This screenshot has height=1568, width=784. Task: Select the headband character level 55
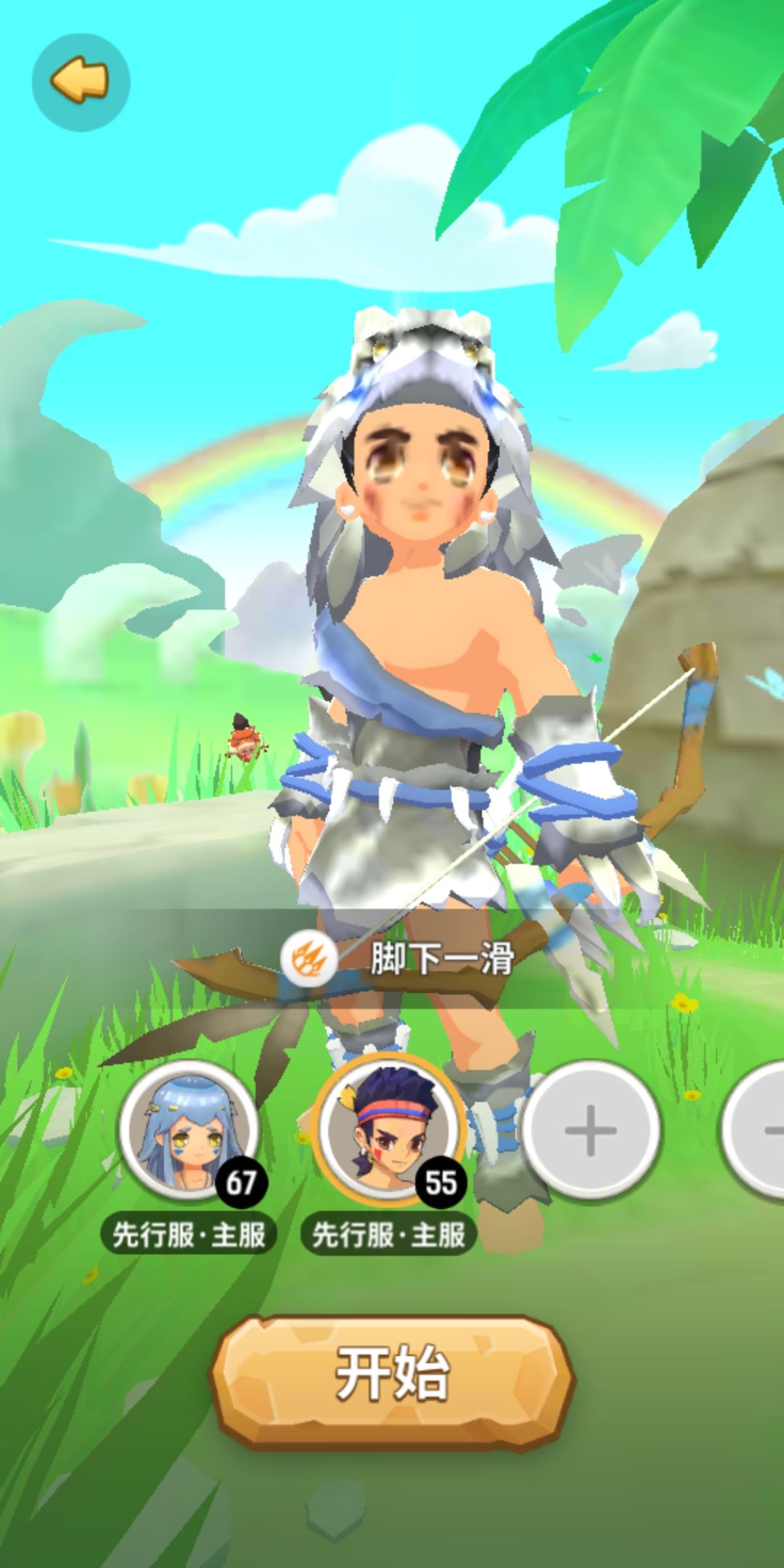pos(389,1131)
